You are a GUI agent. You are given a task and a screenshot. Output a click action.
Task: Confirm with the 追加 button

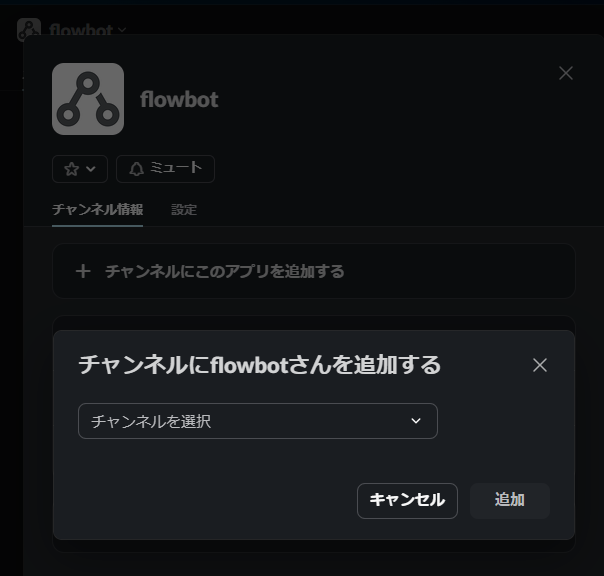[509, 500]
